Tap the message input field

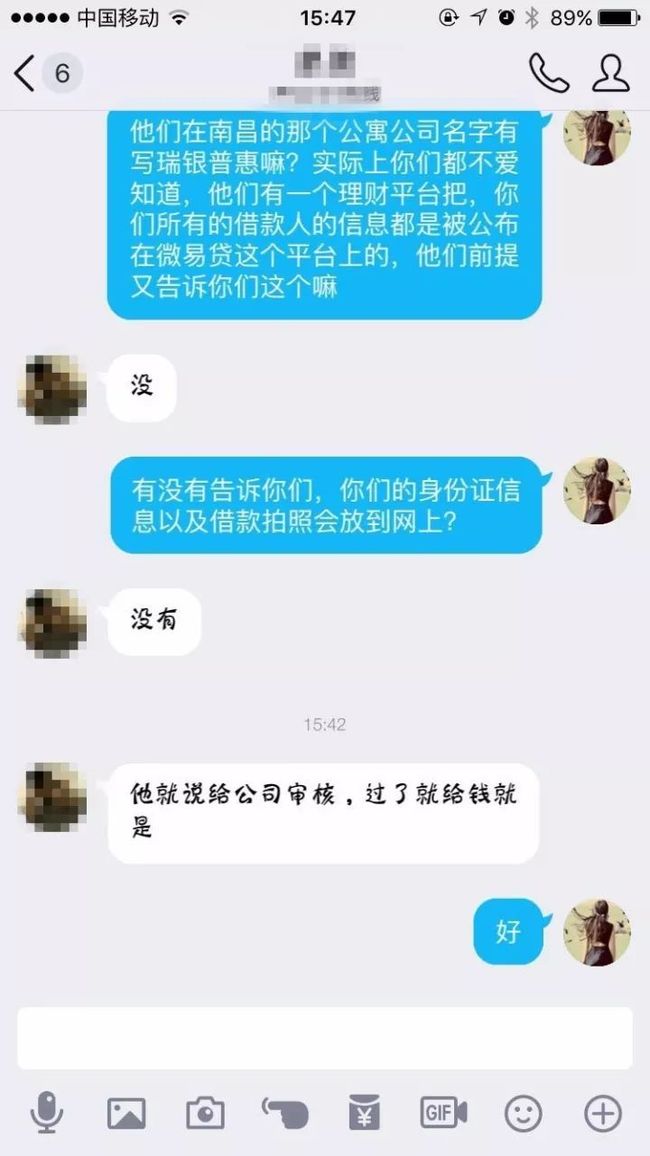pyautogui.click(x=325, y=1038)
